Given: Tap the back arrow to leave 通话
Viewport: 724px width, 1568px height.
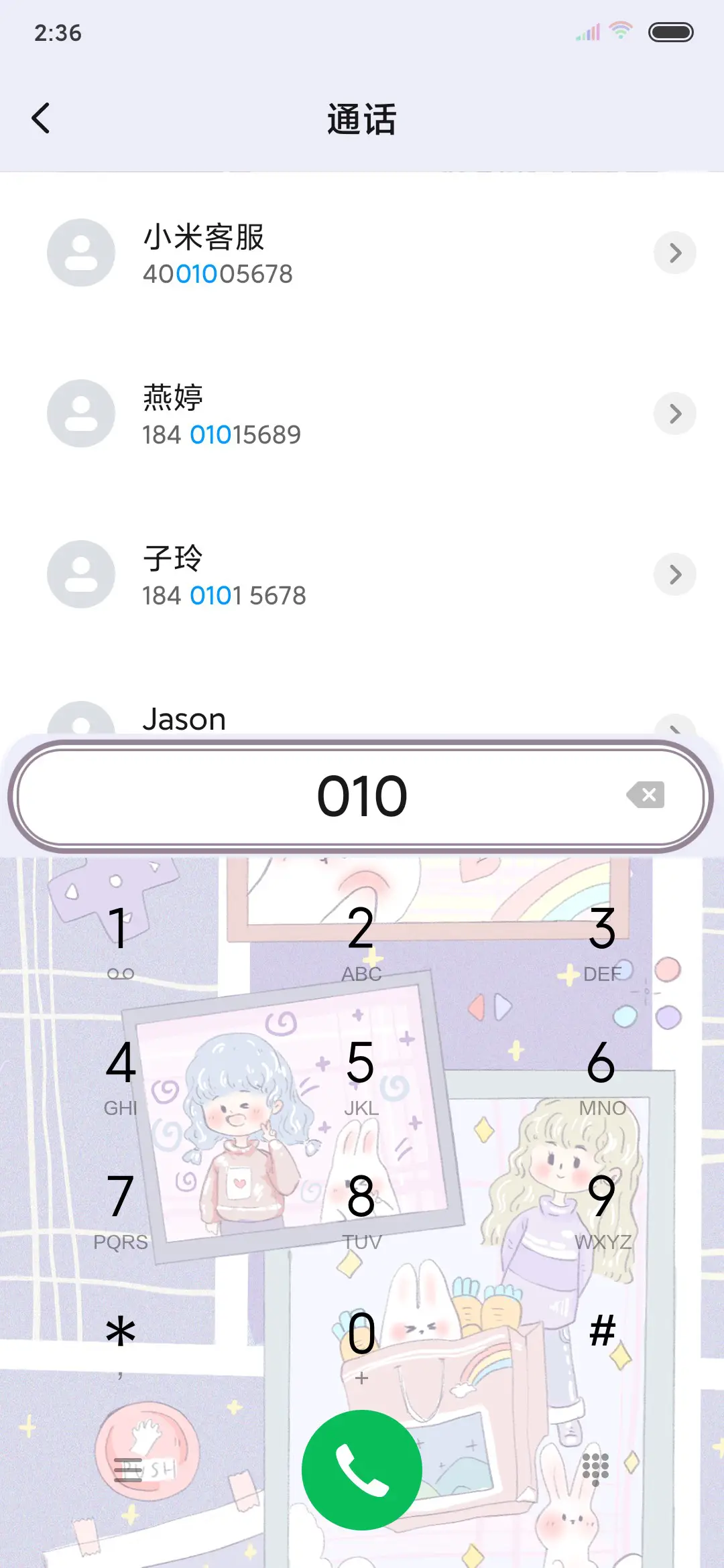Looking at the screenshot, I should [42, 118].
